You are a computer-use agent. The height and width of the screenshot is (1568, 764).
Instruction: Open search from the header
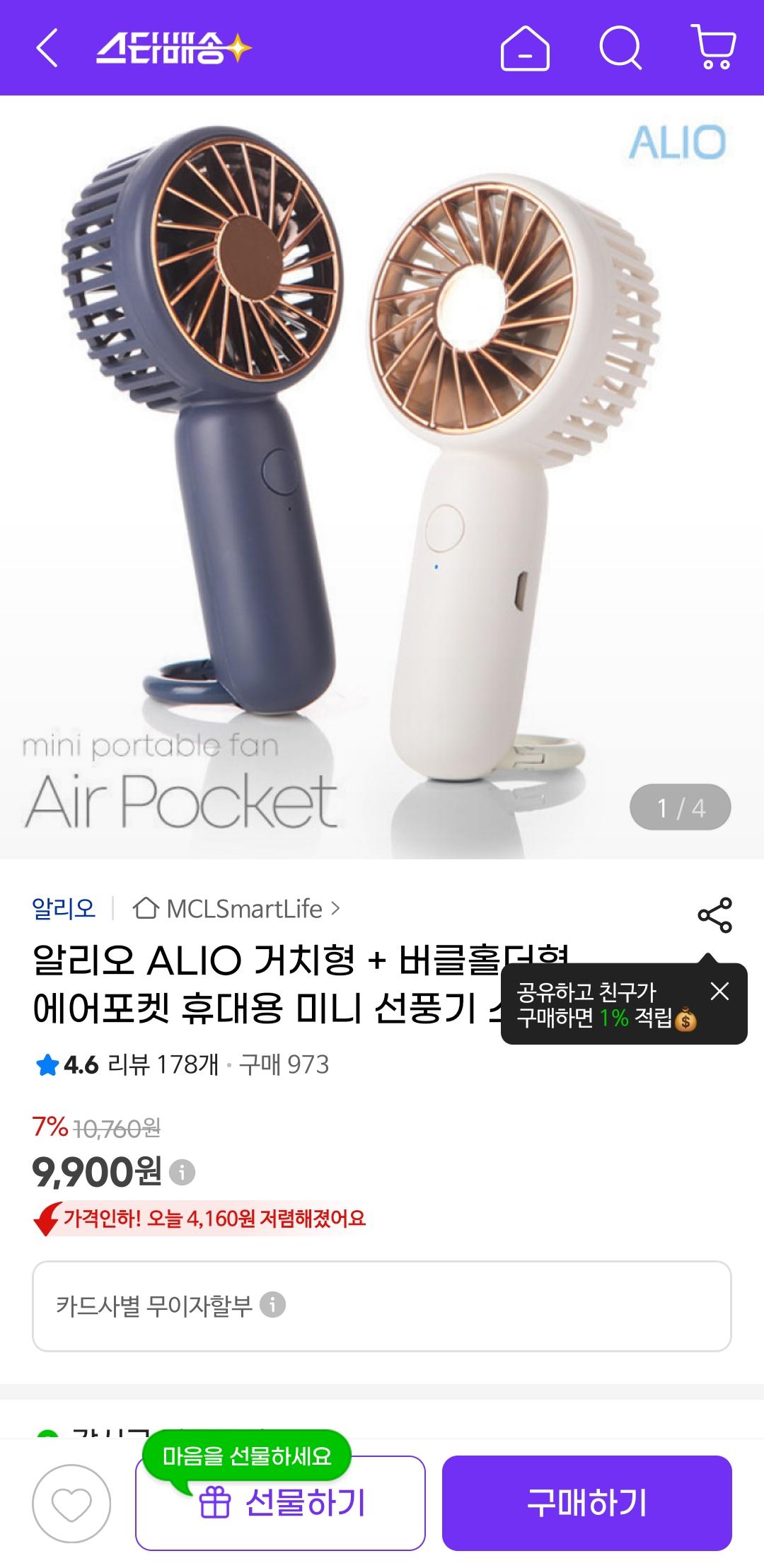click(x=620, y=48)
